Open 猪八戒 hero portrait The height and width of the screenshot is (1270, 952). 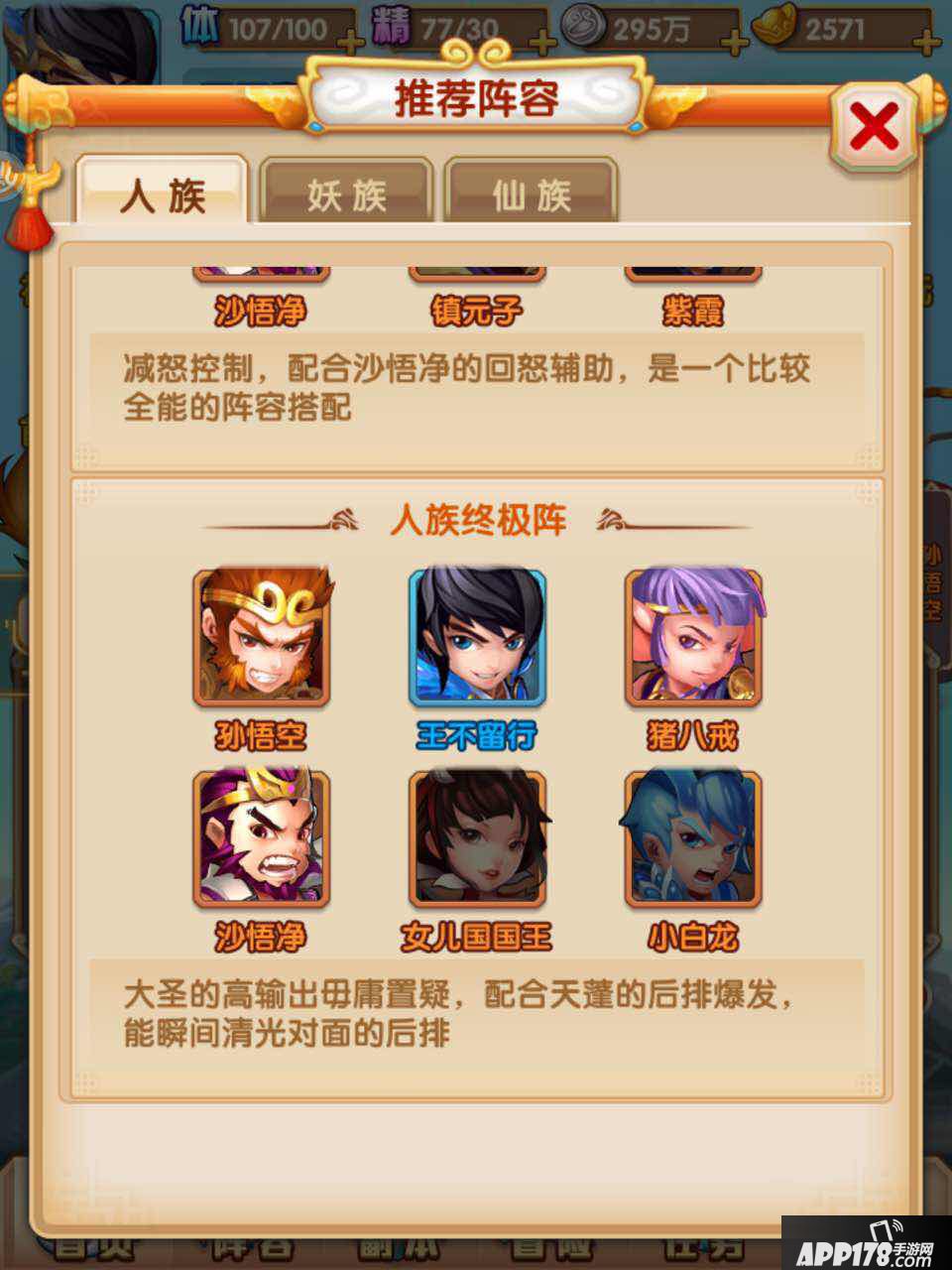click(693, 638)
